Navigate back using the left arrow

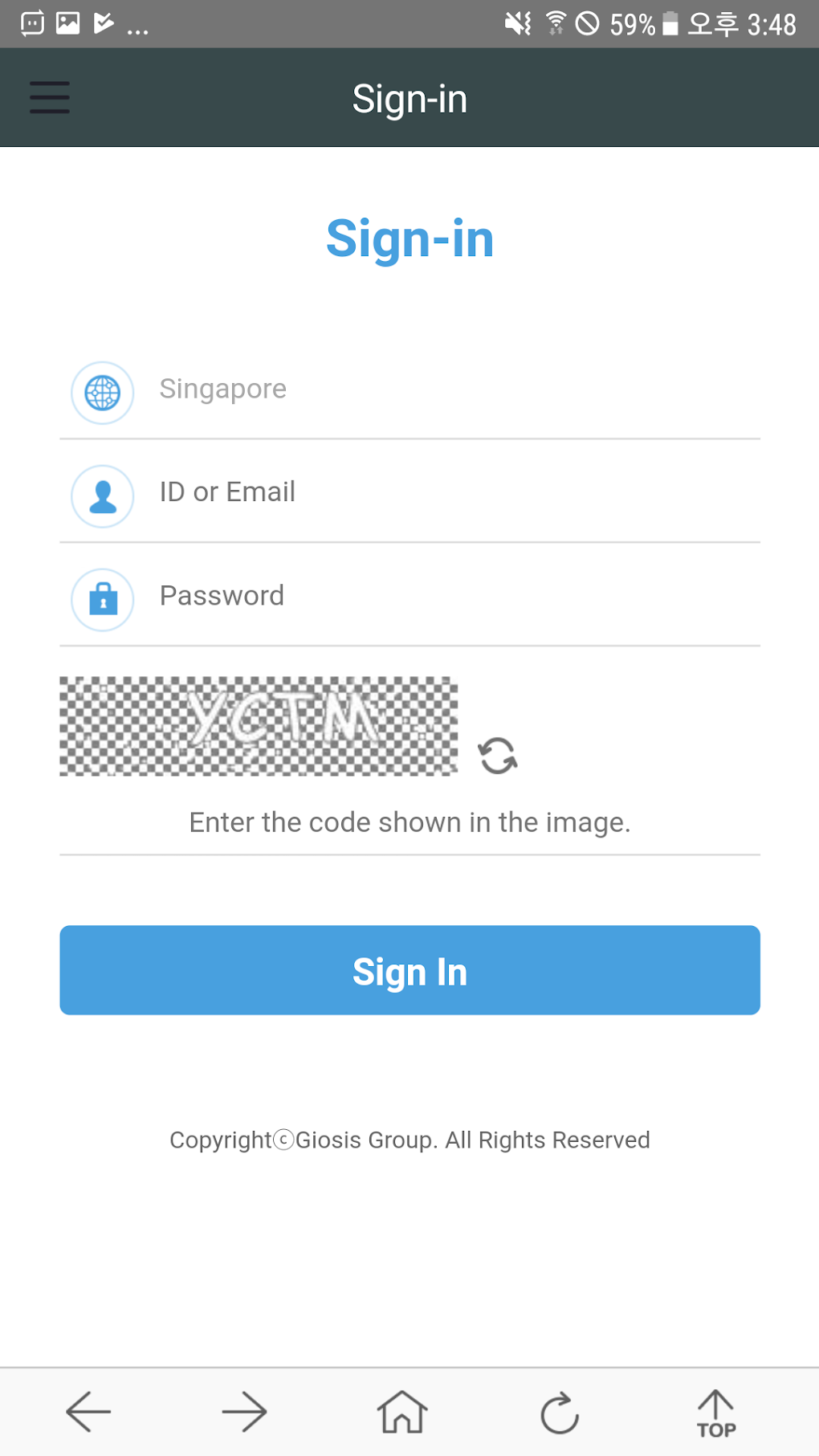click(87, 1412)
